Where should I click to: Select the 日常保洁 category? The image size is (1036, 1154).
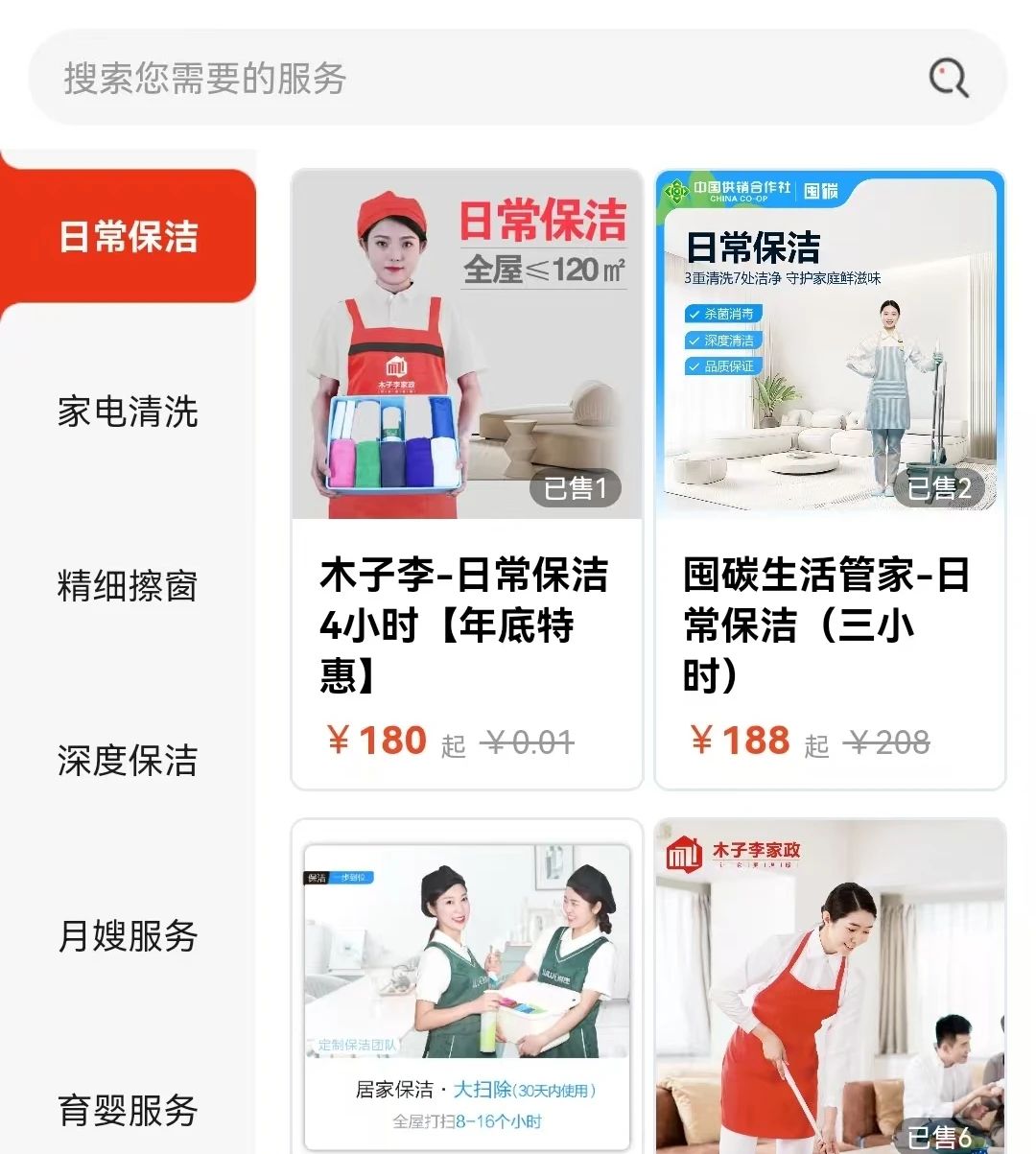click(129, 236)
